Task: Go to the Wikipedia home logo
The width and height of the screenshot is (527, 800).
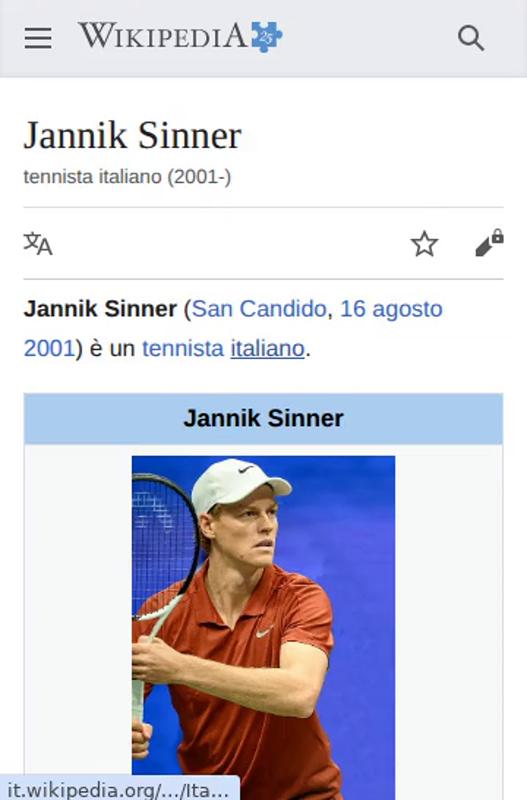Action: click(180, 37)
